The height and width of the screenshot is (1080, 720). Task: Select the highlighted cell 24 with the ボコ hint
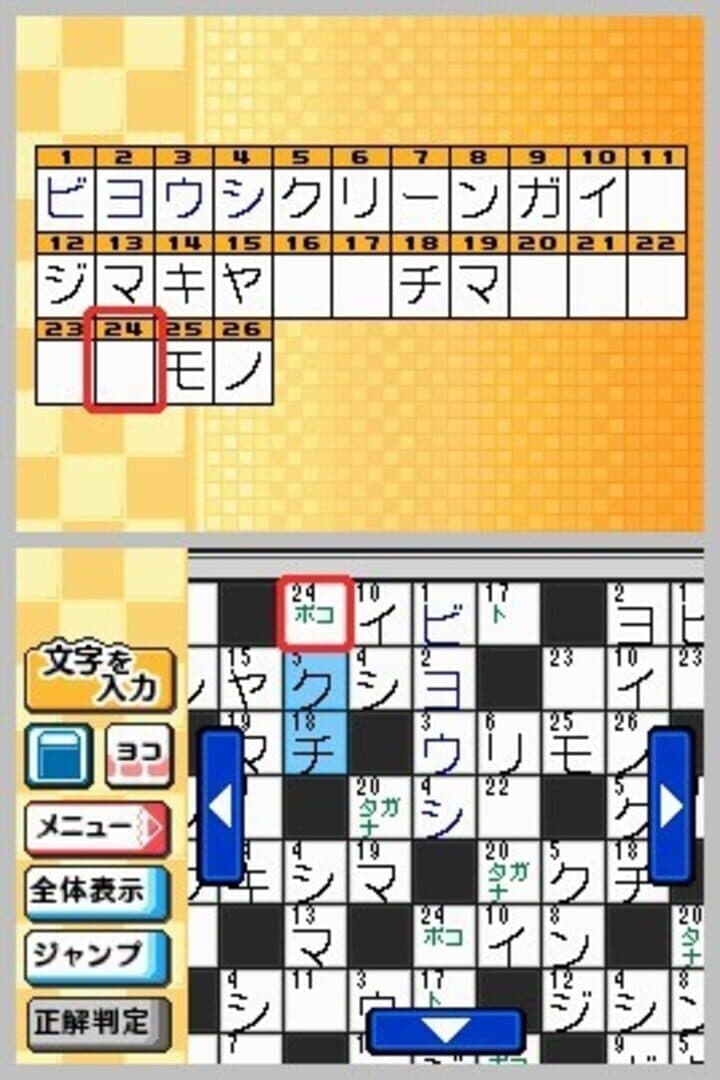316,613
